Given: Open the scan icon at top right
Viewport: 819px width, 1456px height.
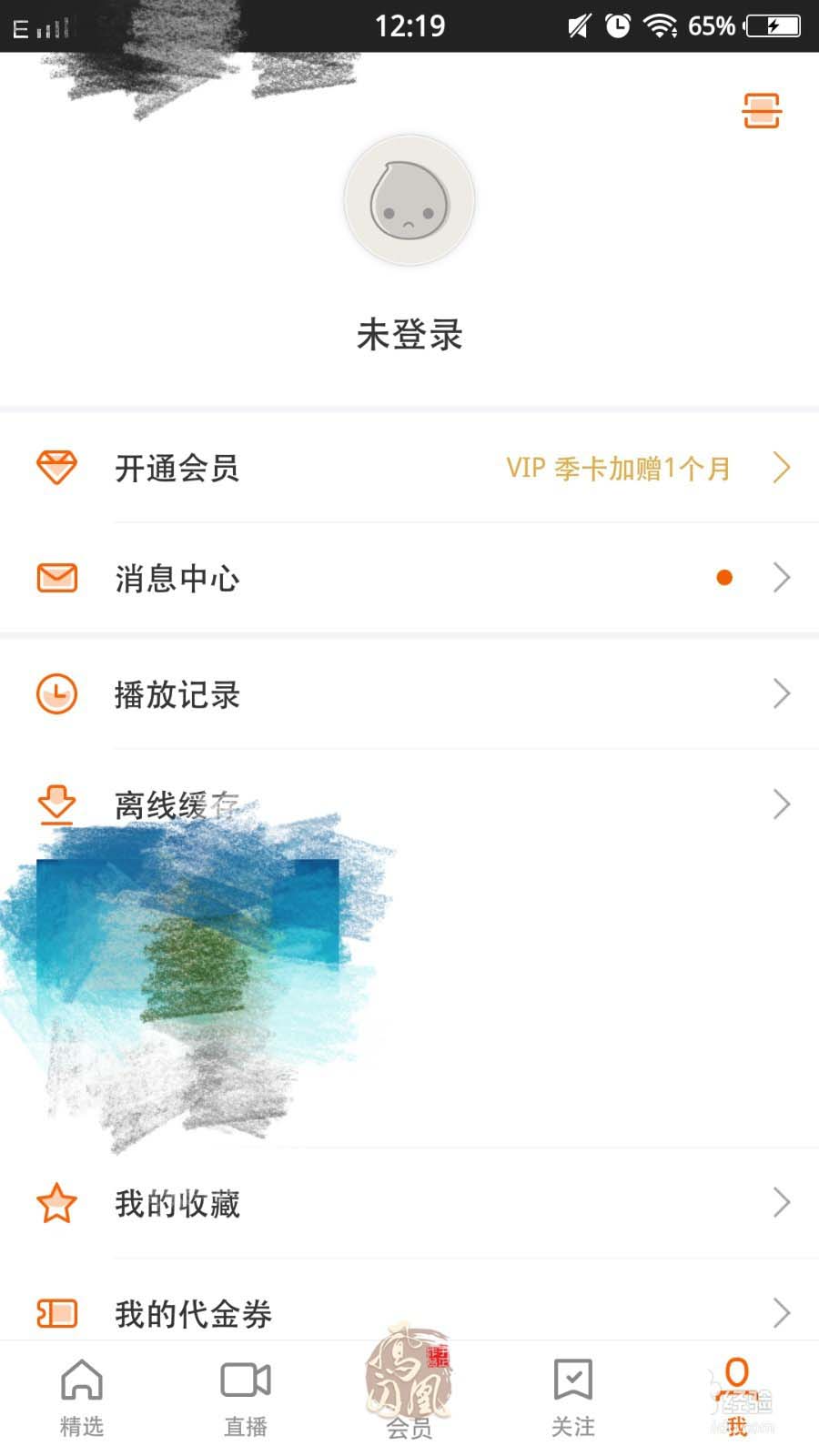Looking at the screenshot, I should pos(761,111).
